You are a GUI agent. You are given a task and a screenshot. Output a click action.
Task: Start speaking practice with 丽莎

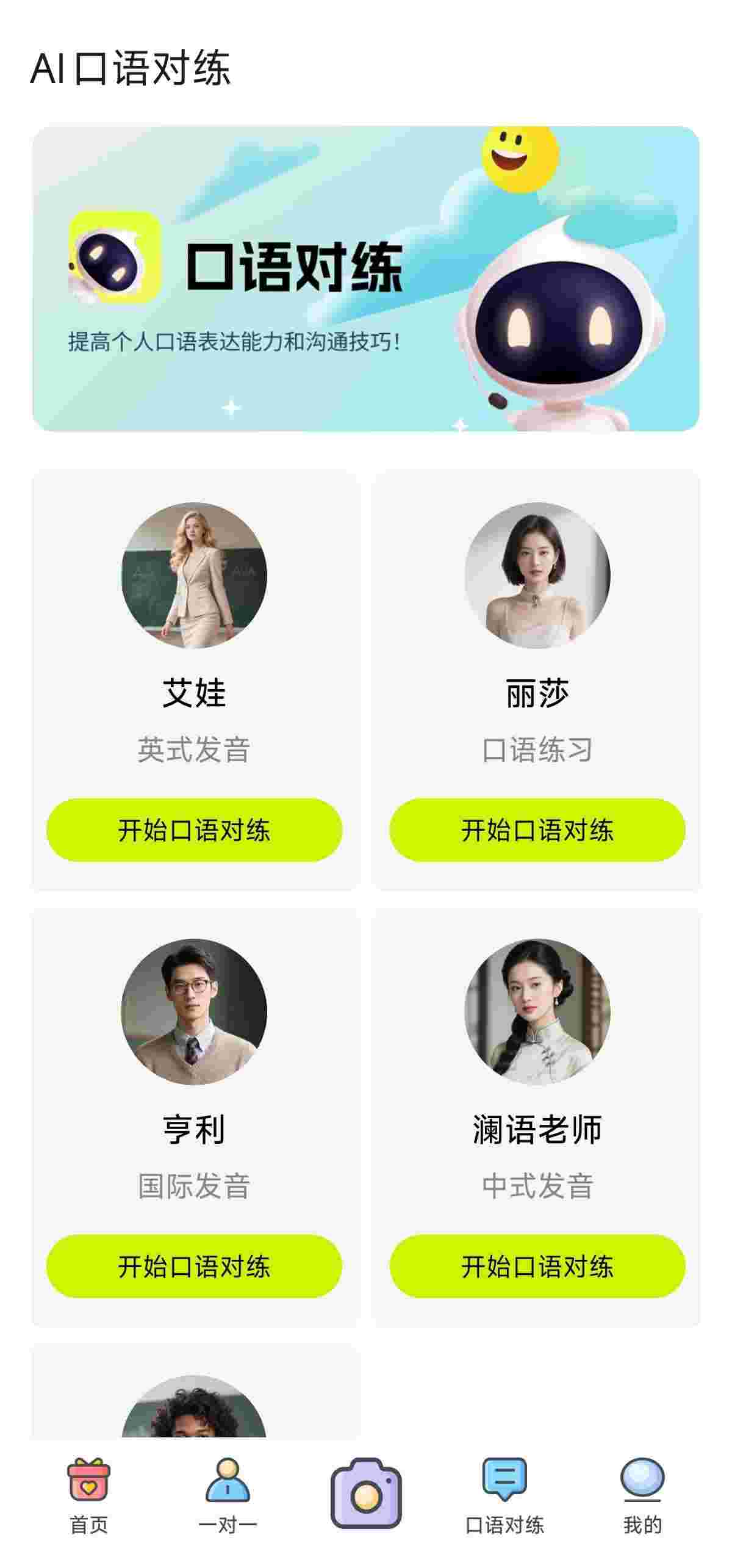537,830
